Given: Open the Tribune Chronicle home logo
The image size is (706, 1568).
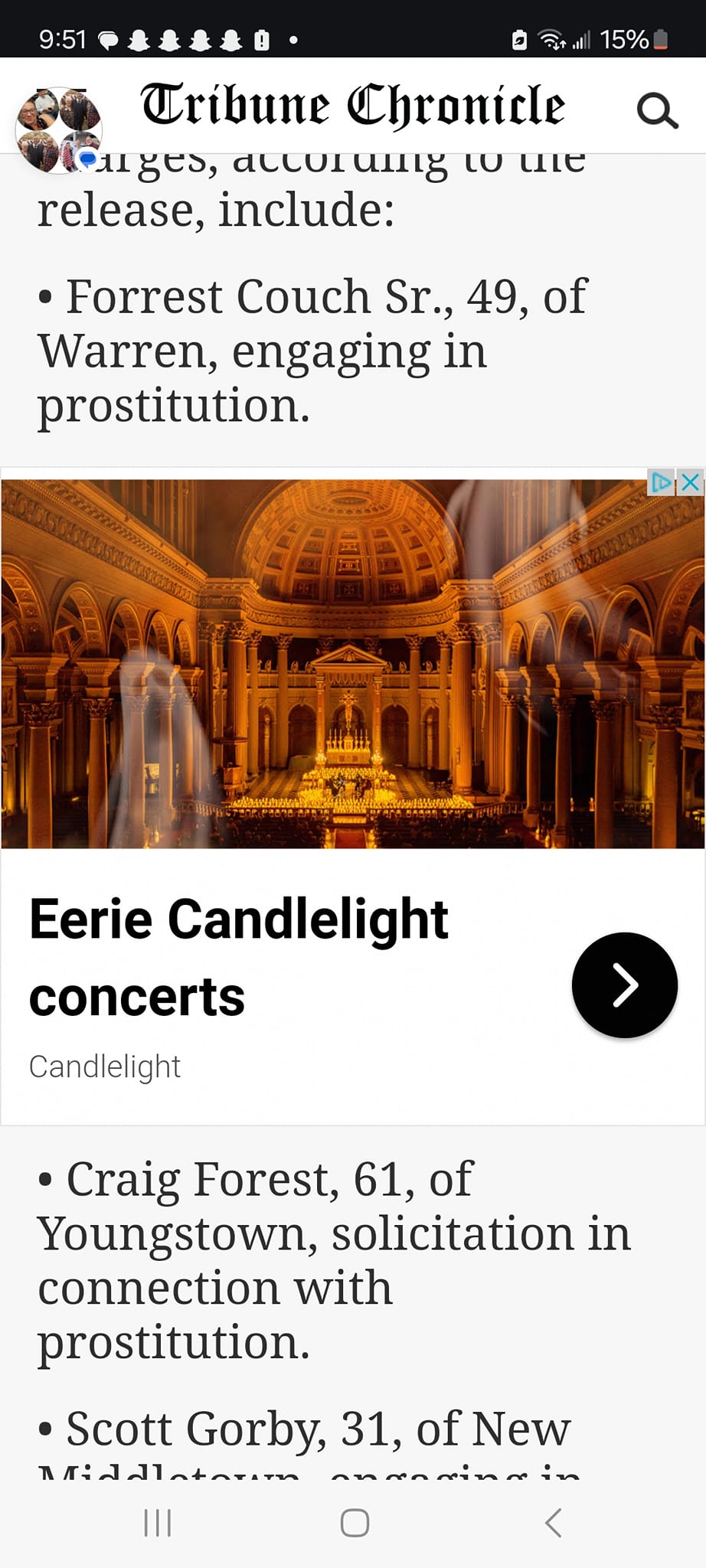Looking at the screenshot, I should click(353, 106).
